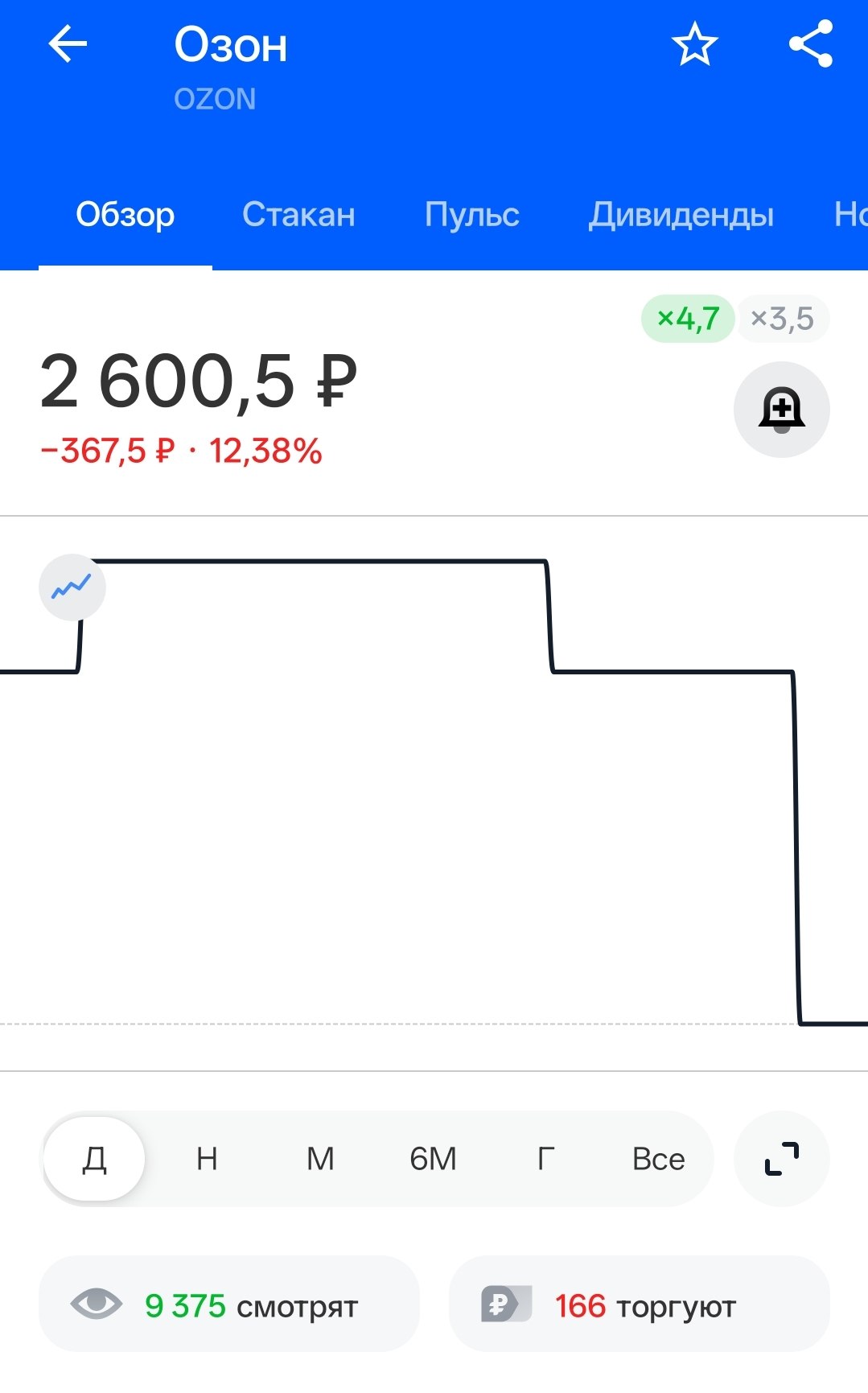The image size is (868, 1393).
Task: Select the Г year period
Action: pos(545,1159)
